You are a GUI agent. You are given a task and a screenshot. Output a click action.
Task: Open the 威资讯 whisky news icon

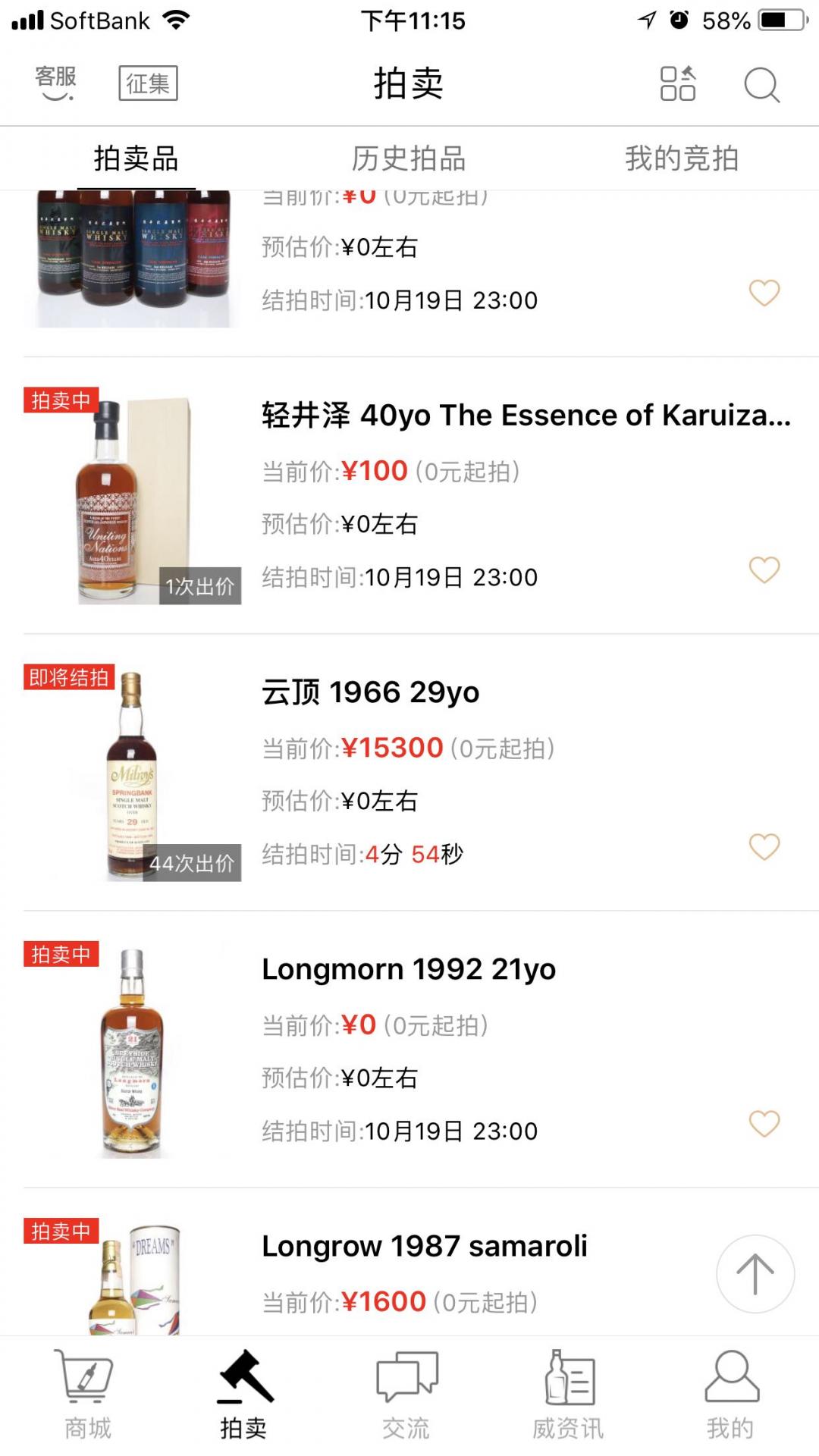point(567,1392)
